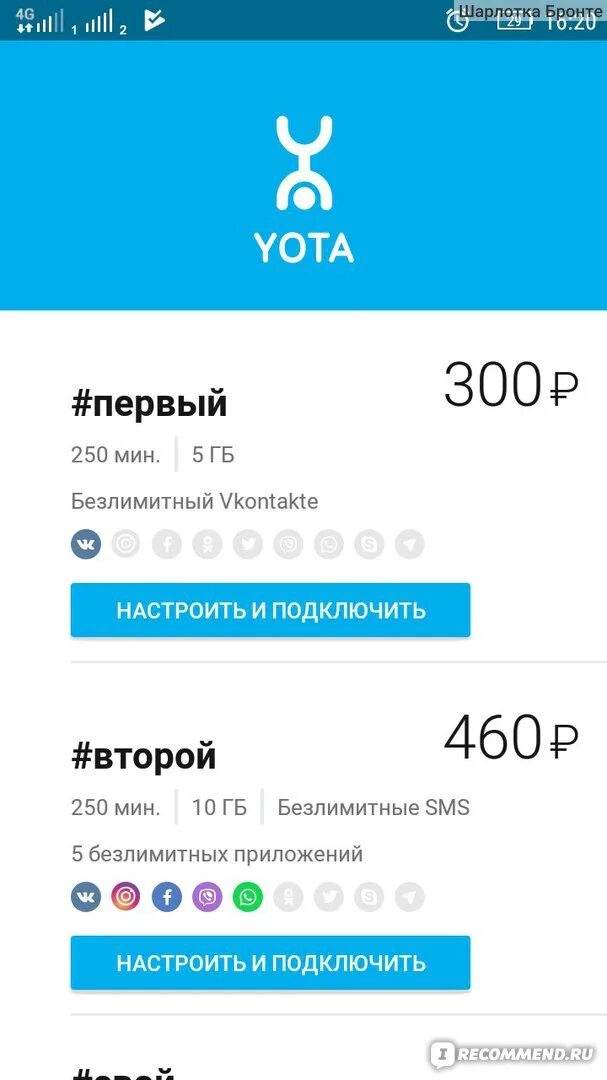Tap 'Настроить и подключить' for #второй plan

point(270,962)
